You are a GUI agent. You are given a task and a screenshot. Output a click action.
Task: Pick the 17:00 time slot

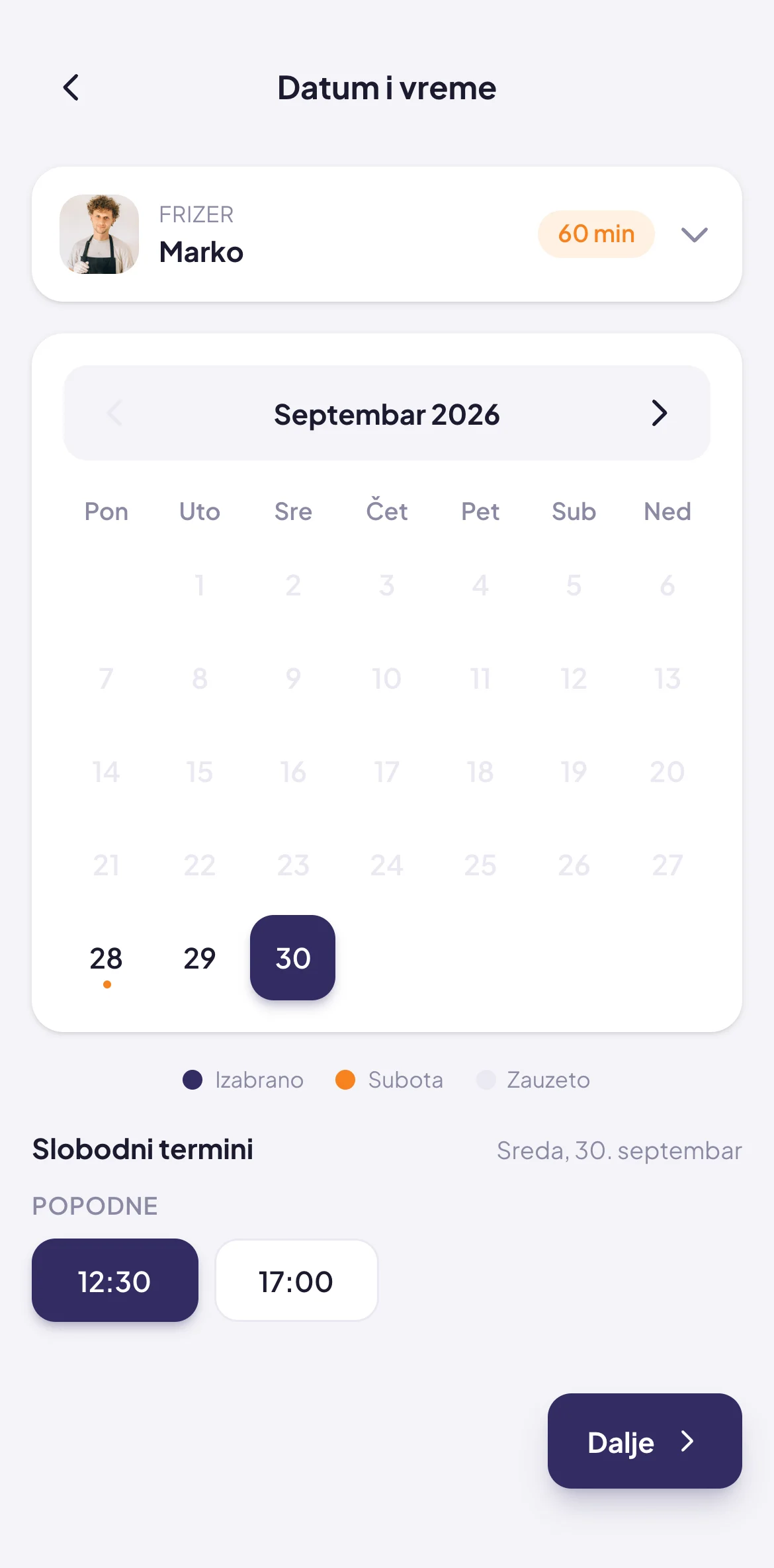tap(296, 1280)
